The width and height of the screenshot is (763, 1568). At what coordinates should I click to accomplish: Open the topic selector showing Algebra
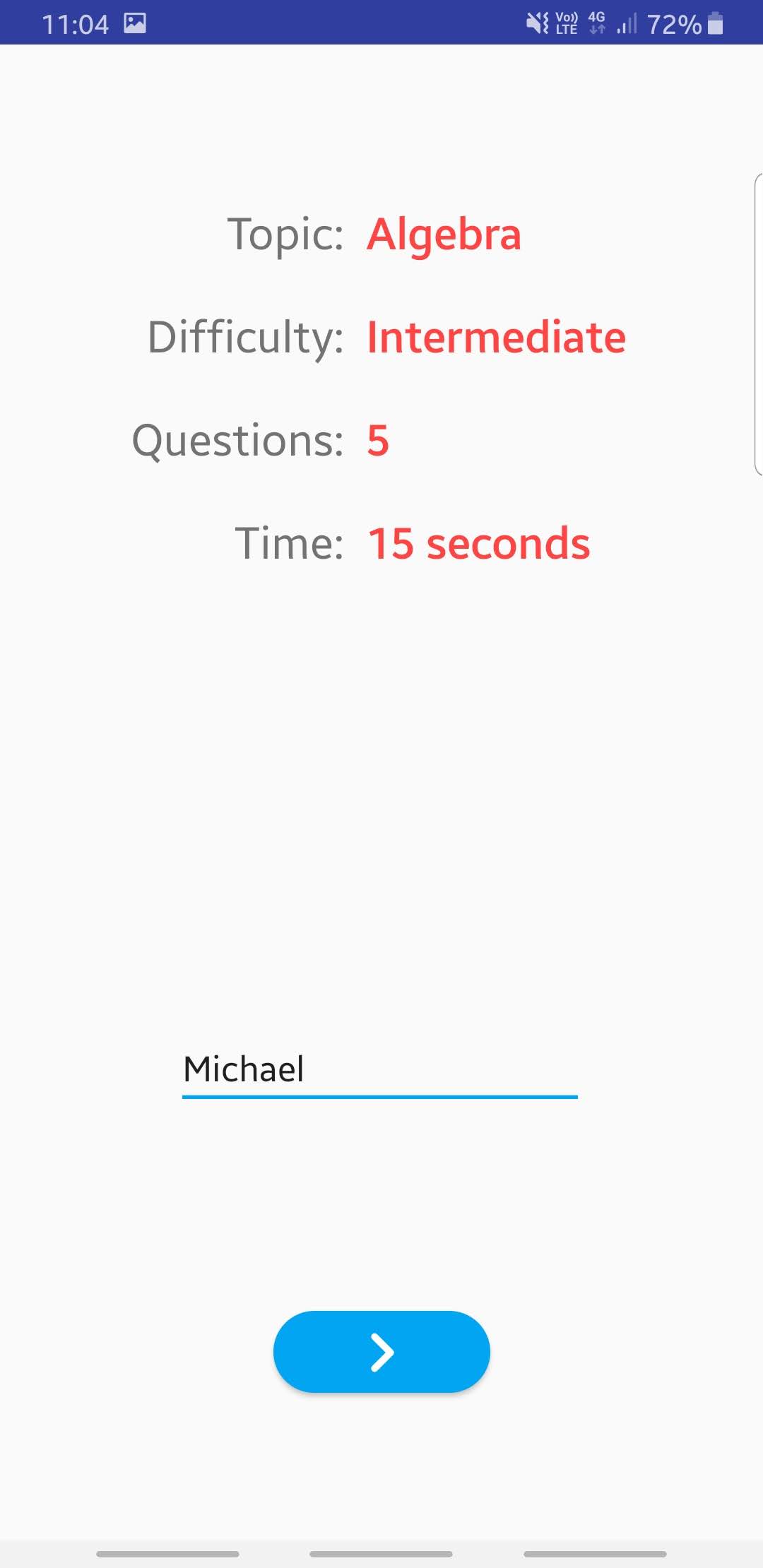[444, 234]
